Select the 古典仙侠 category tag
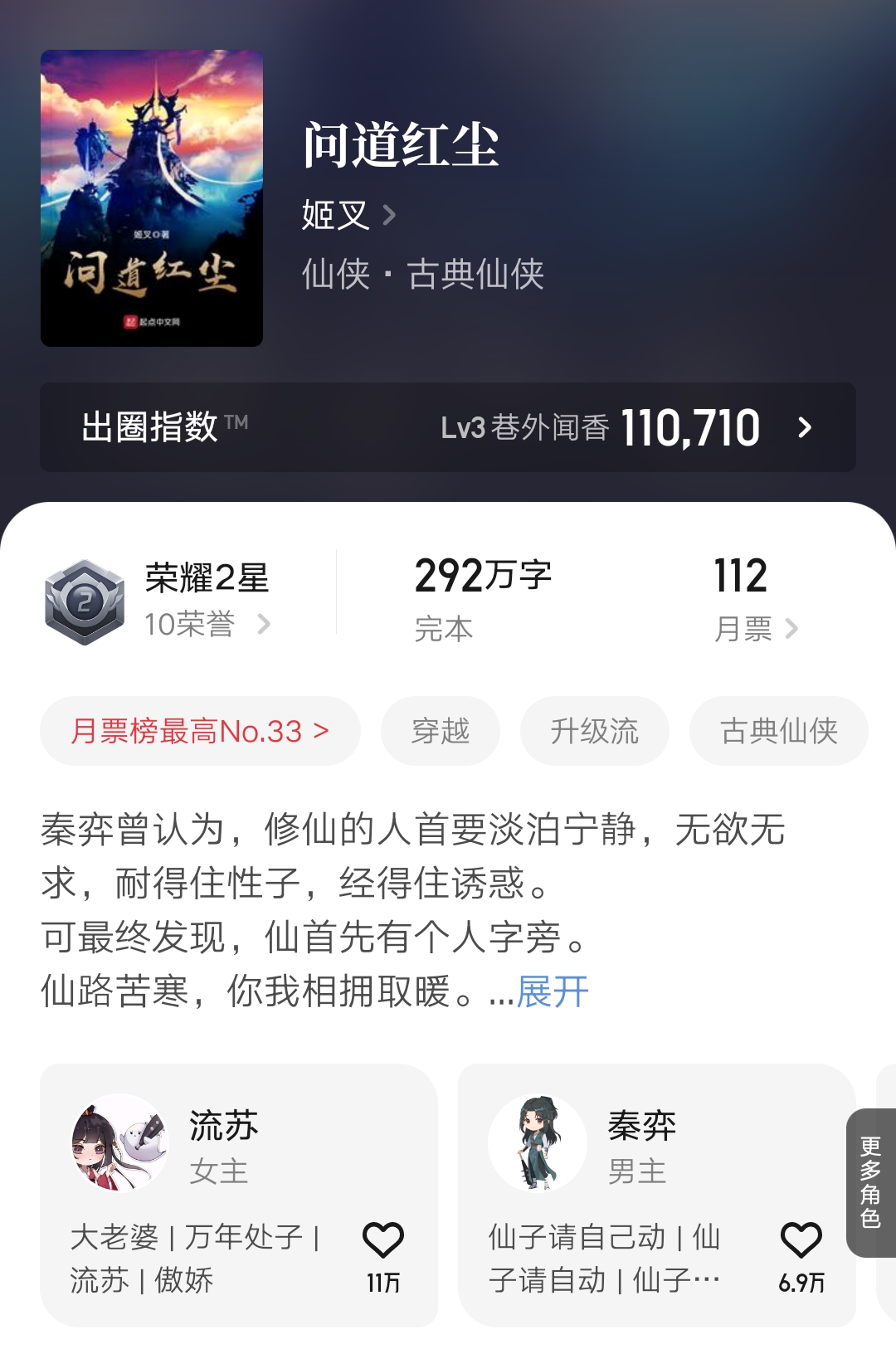Viewport: 896px width, 1349px height. point(777,731)
